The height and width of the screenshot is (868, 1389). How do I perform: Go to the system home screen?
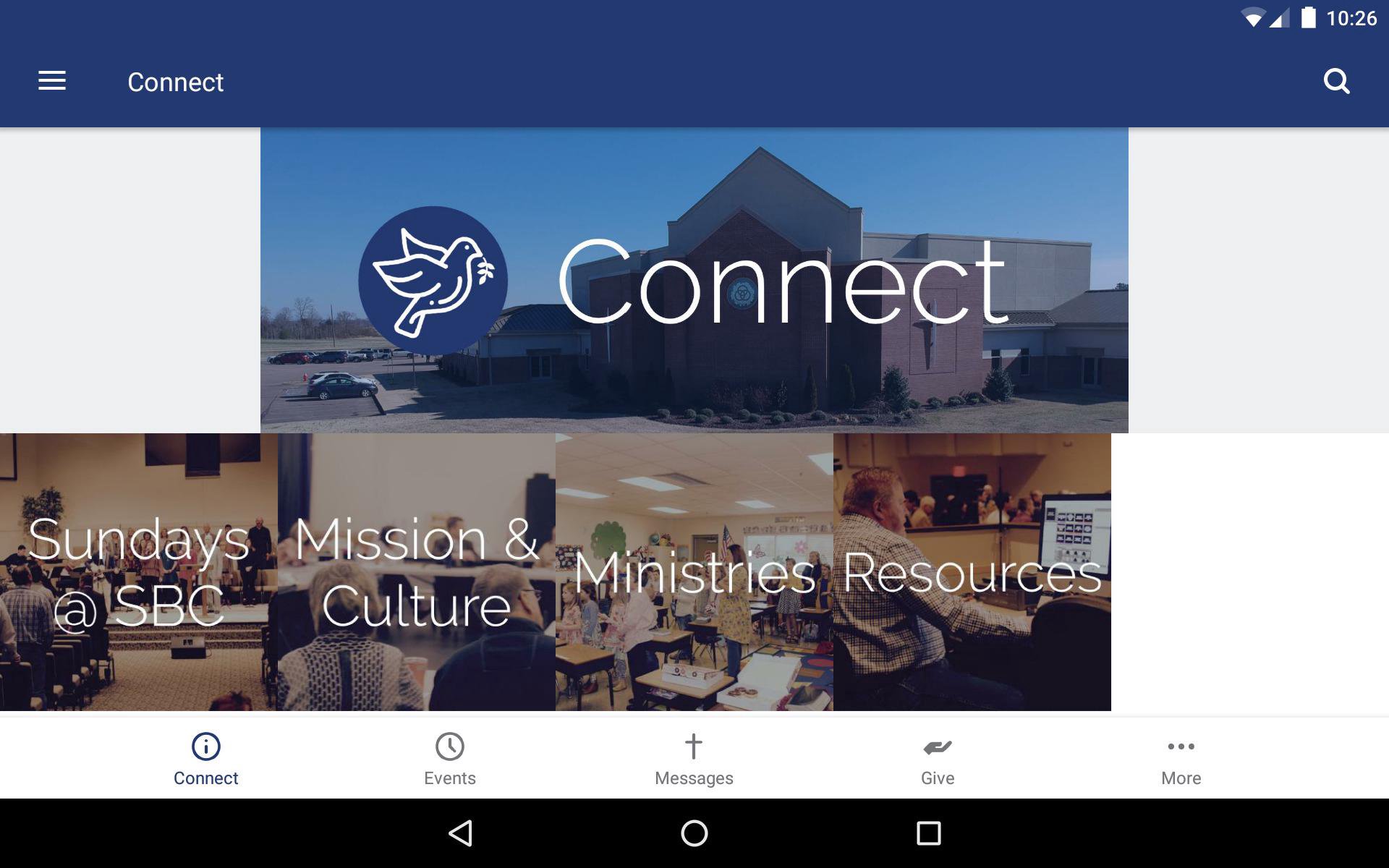[694, 833]
